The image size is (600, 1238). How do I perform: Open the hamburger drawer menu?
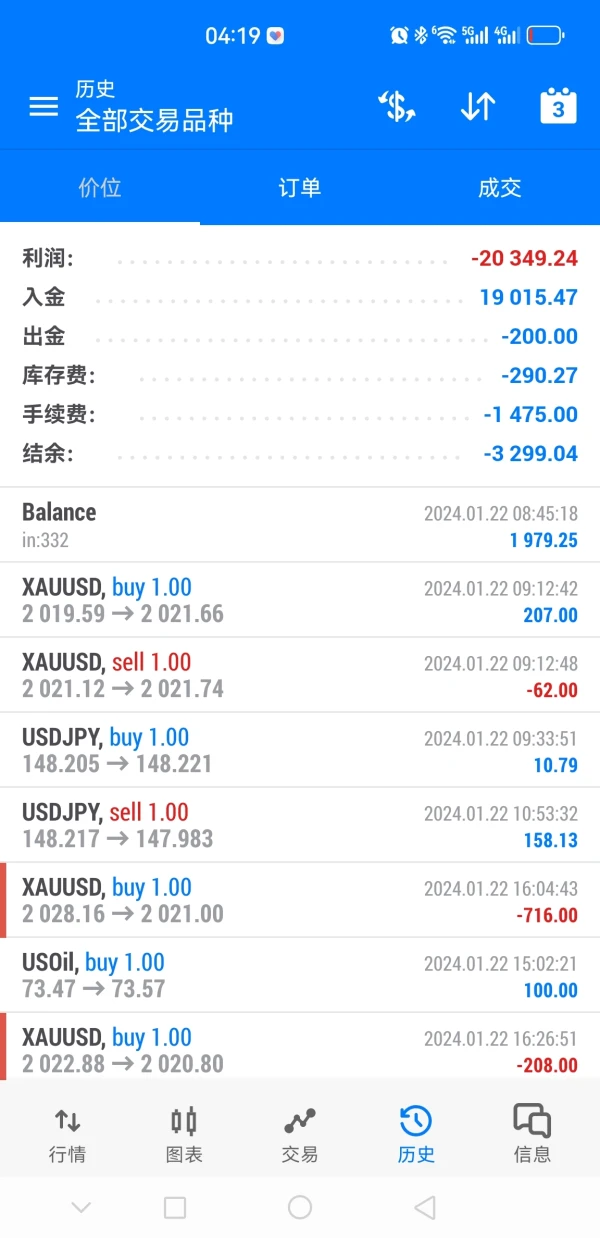click(x=43, y=106)
